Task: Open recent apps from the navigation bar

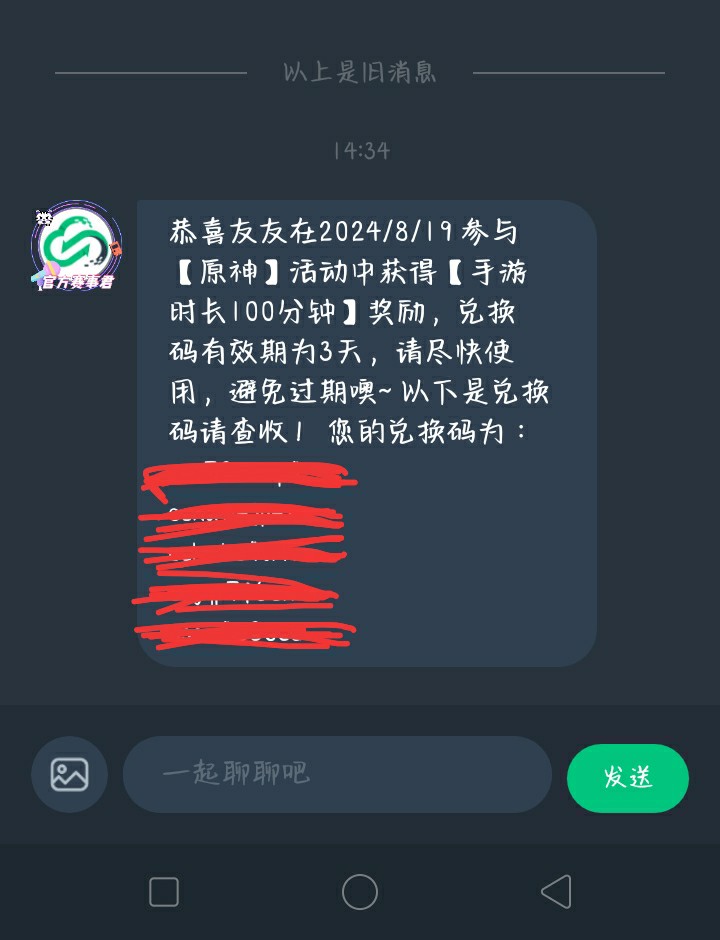Action: (x=164, y=891)
